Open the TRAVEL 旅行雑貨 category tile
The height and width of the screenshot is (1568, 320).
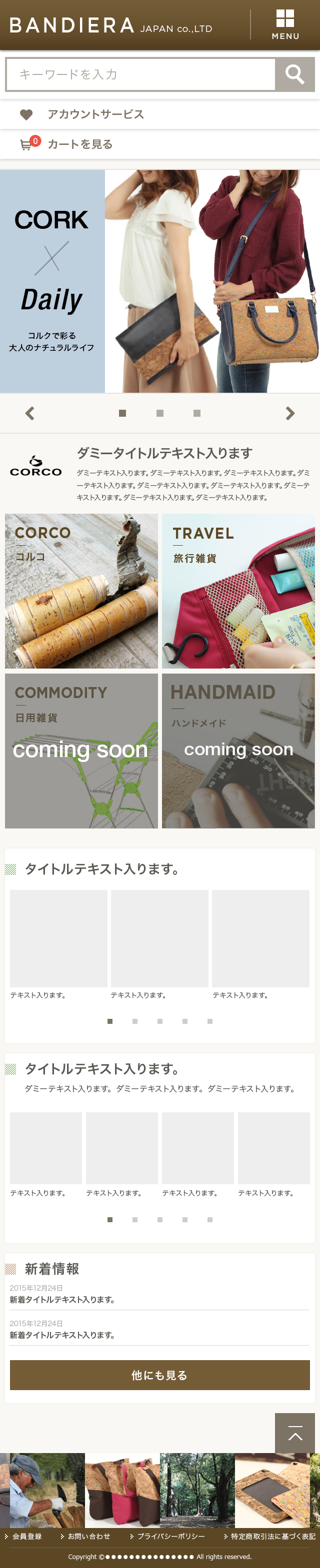[238, 591]
